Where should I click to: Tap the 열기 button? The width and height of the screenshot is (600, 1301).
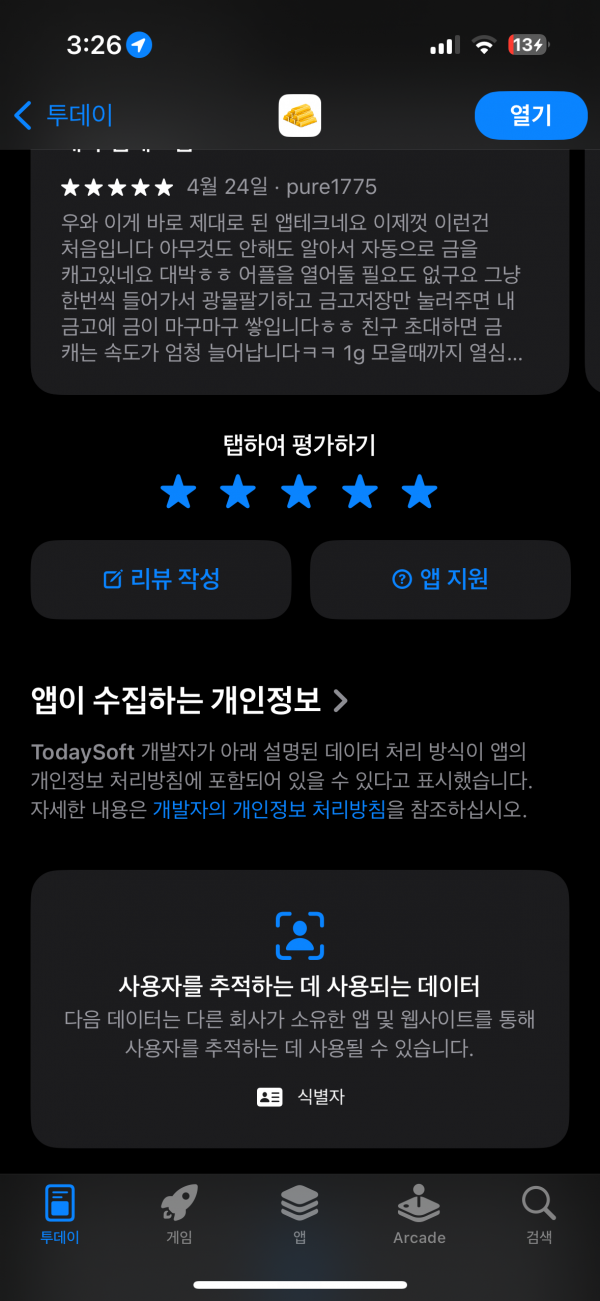tap(530, 115)
